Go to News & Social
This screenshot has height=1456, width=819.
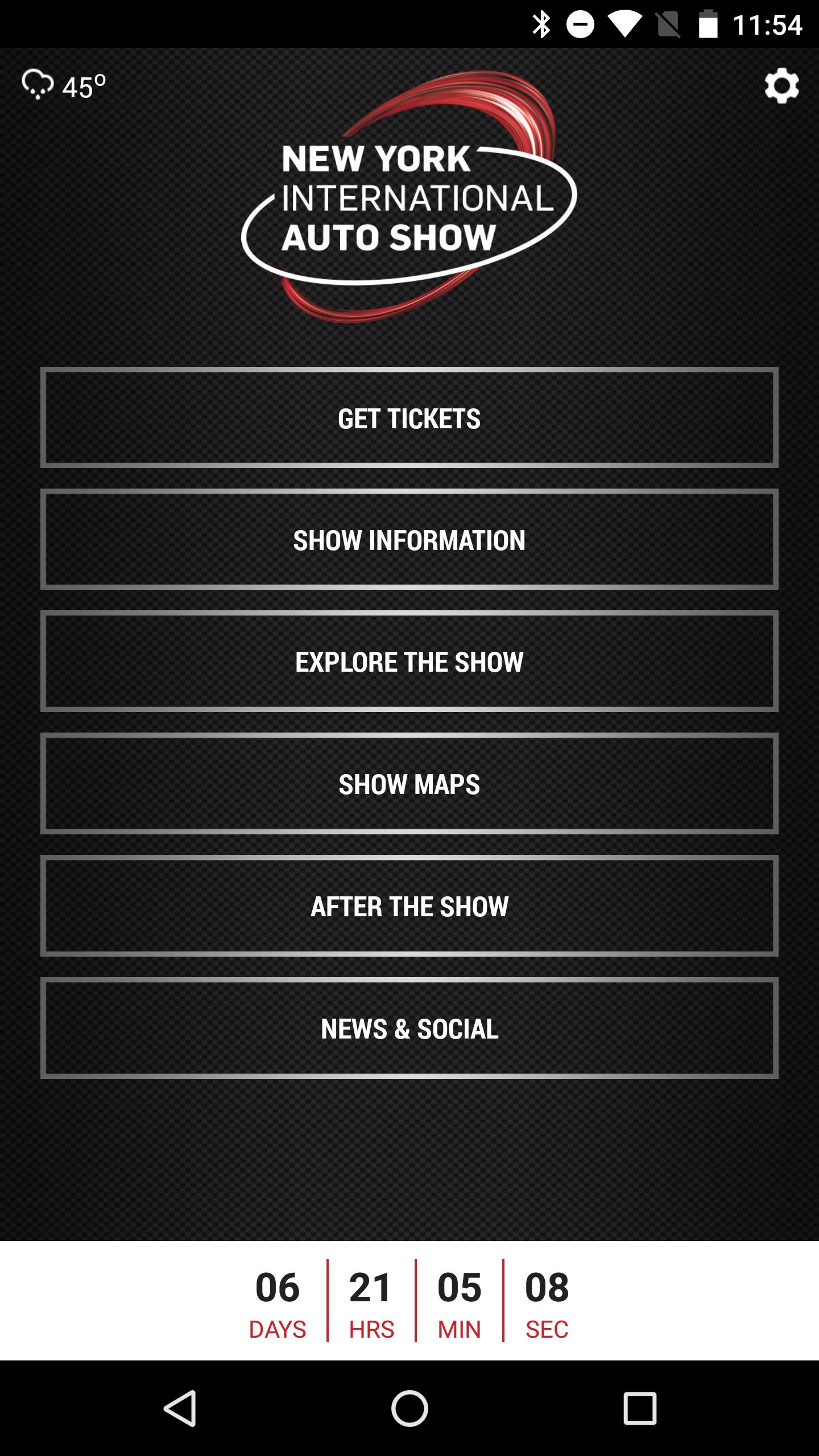click(409, 1028)
